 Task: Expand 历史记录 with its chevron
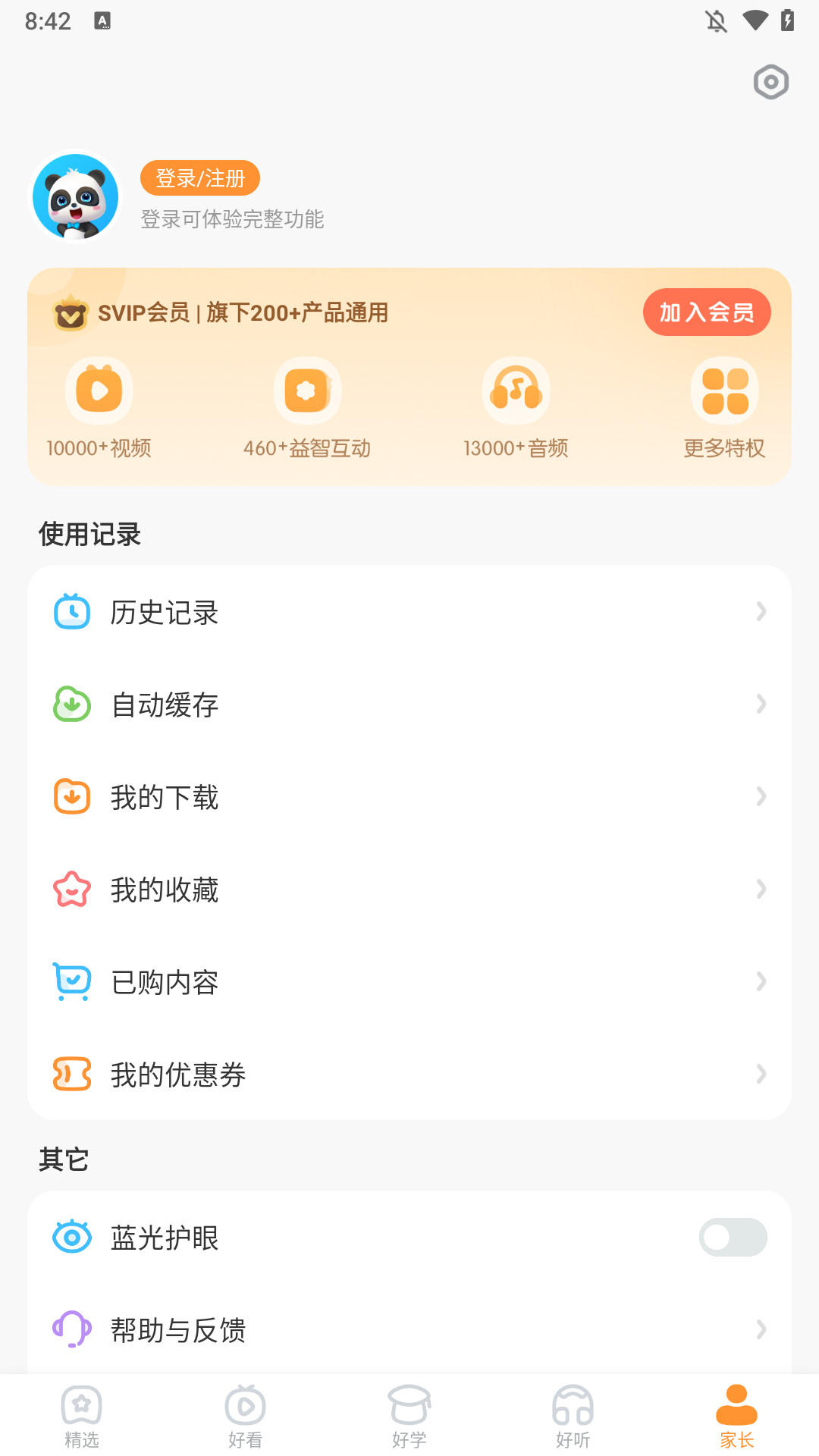[x=761, y=611]
